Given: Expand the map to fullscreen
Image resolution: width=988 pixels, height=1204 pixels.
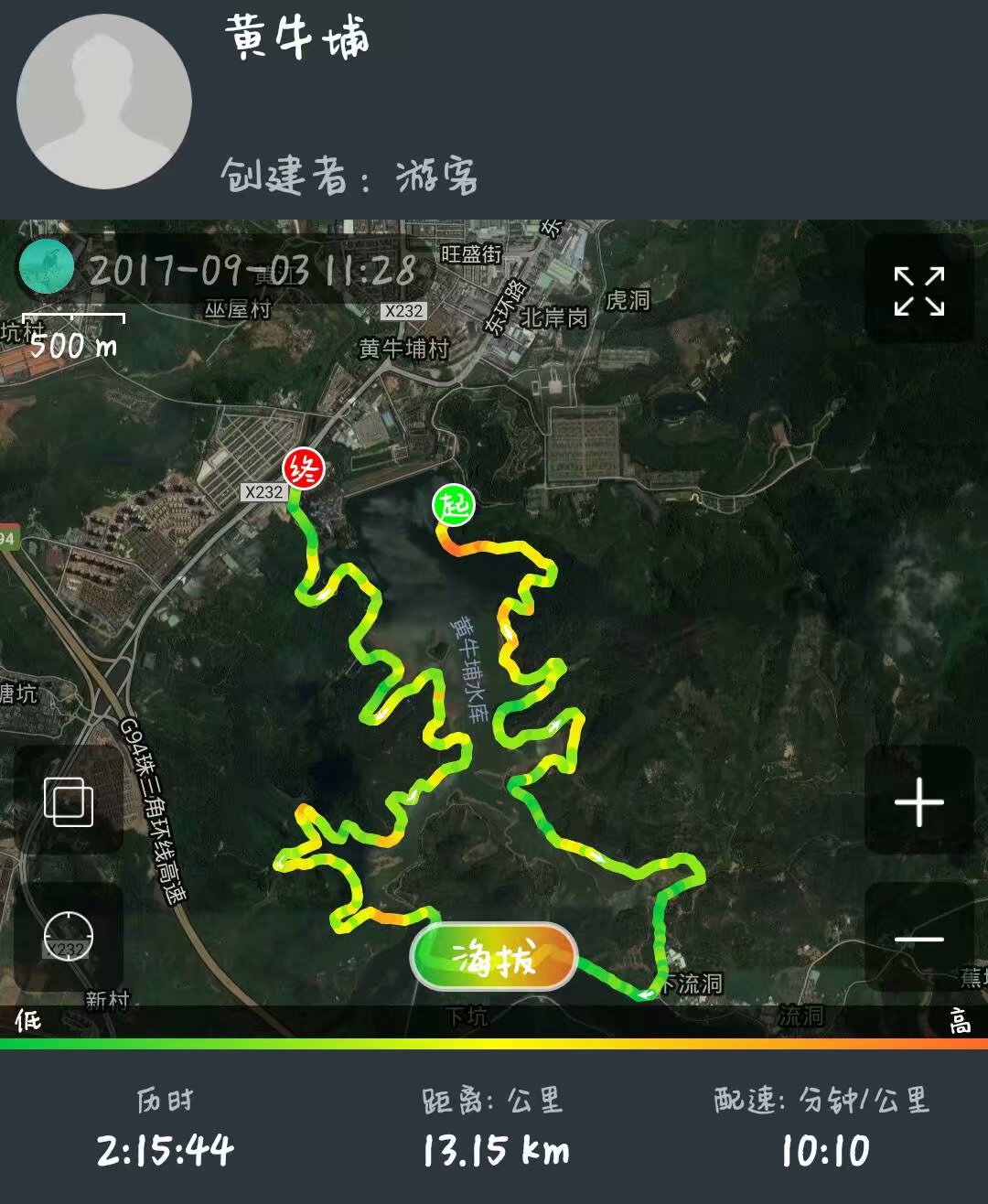Looking at the screenshot, I should pyautogui.click(x=918, y=291).
